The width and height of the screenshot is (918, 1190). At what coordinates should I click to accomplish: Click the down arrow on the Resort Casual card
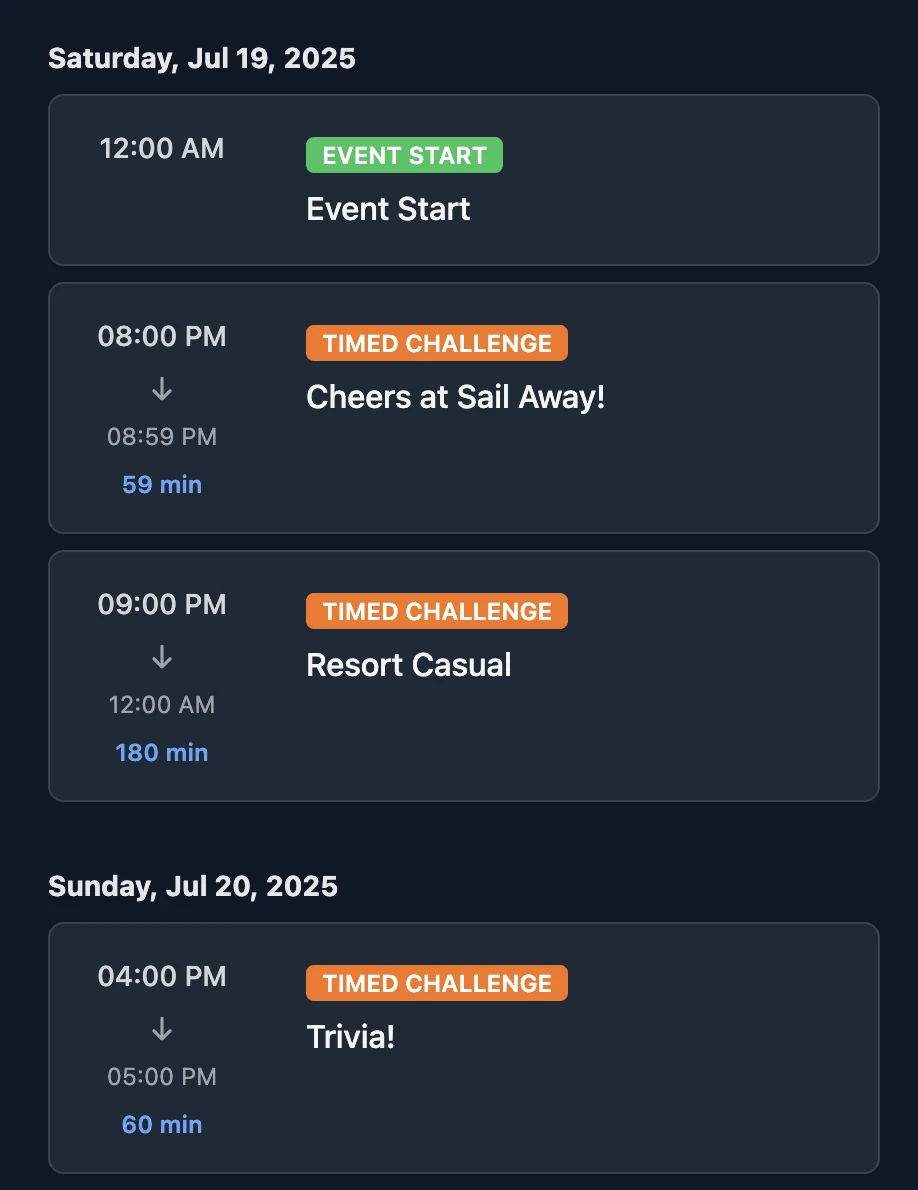click(162, 657)
